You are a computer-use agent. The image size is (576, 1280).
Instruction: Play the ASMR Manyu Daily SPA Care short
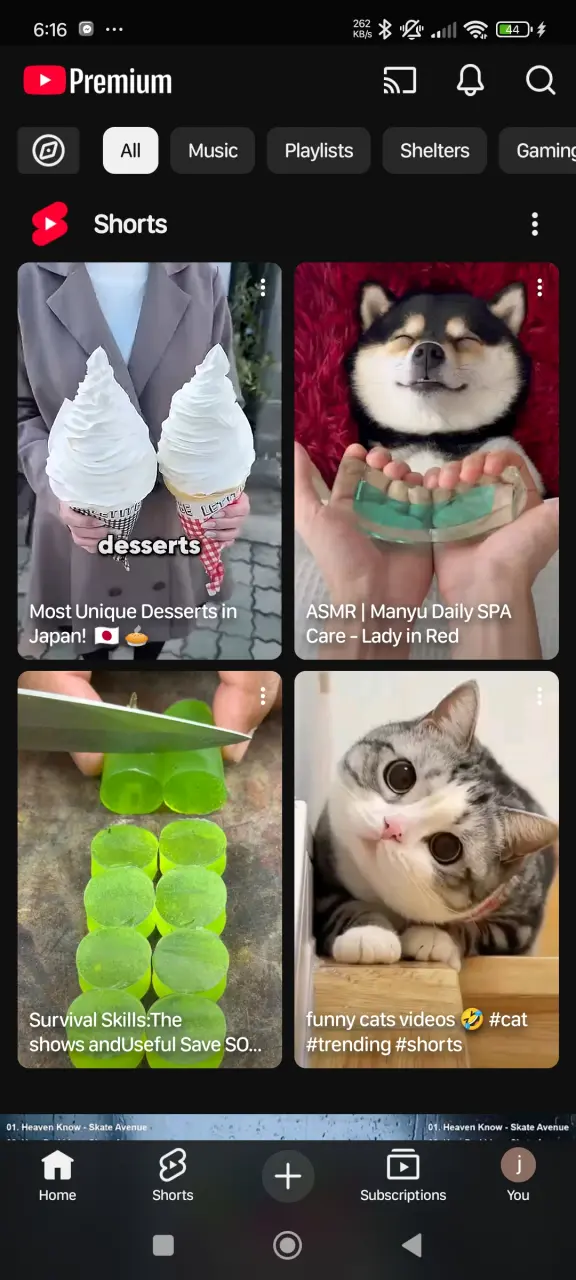coord(427,461)
